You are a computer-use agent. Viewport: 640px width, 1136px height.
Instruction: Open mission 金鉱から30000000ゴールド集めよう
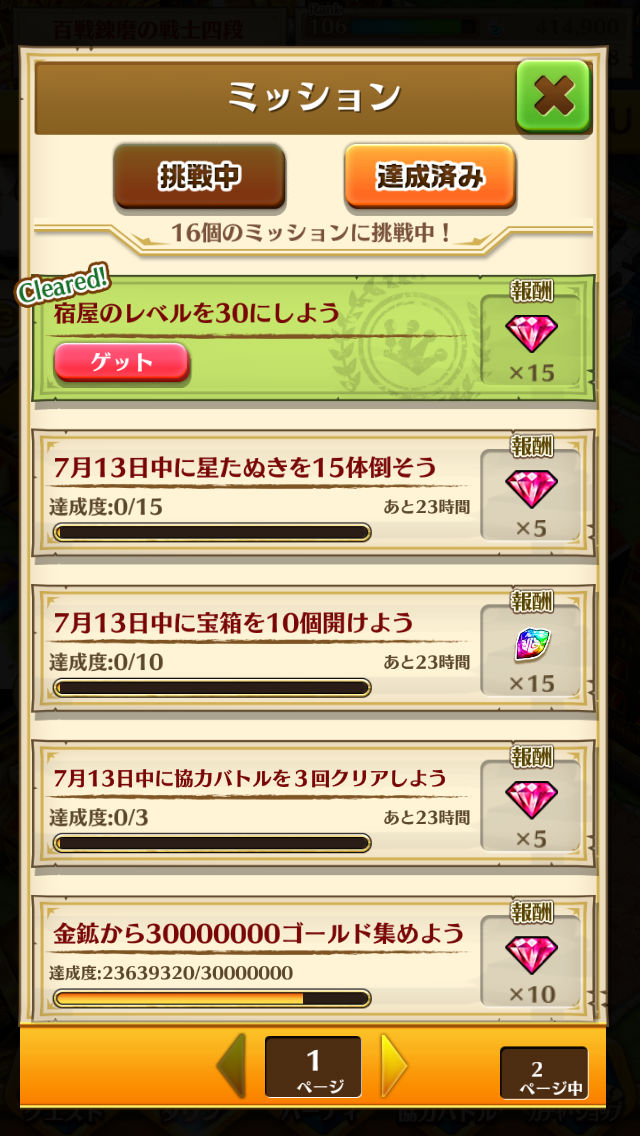pyautogui.click(x=258, y=955)
